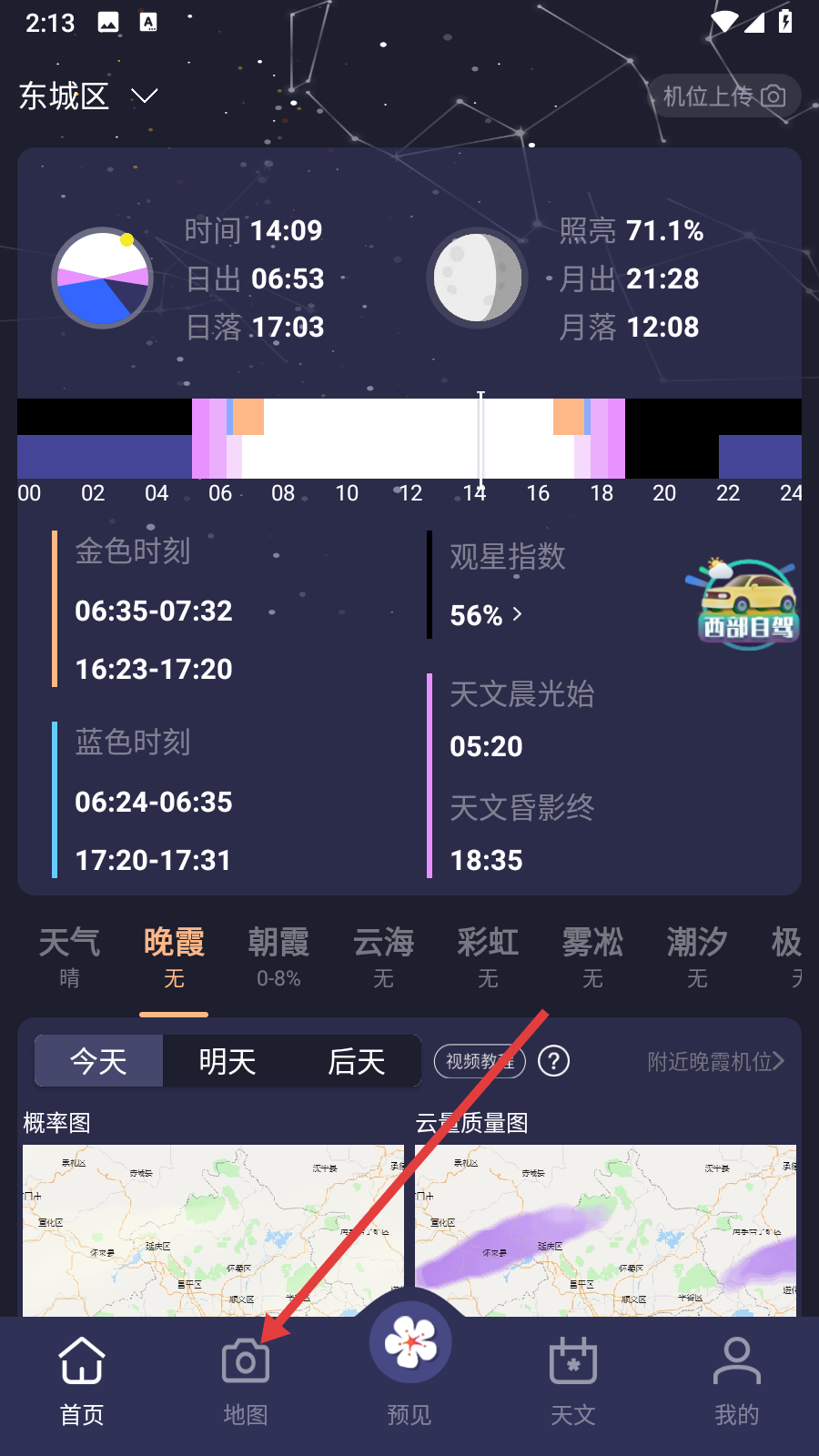Image resolution: width=819 pixels, height=1456 pixels.
Task: Open the 概率图 probability map
Action: click(x=213, y=1228)
